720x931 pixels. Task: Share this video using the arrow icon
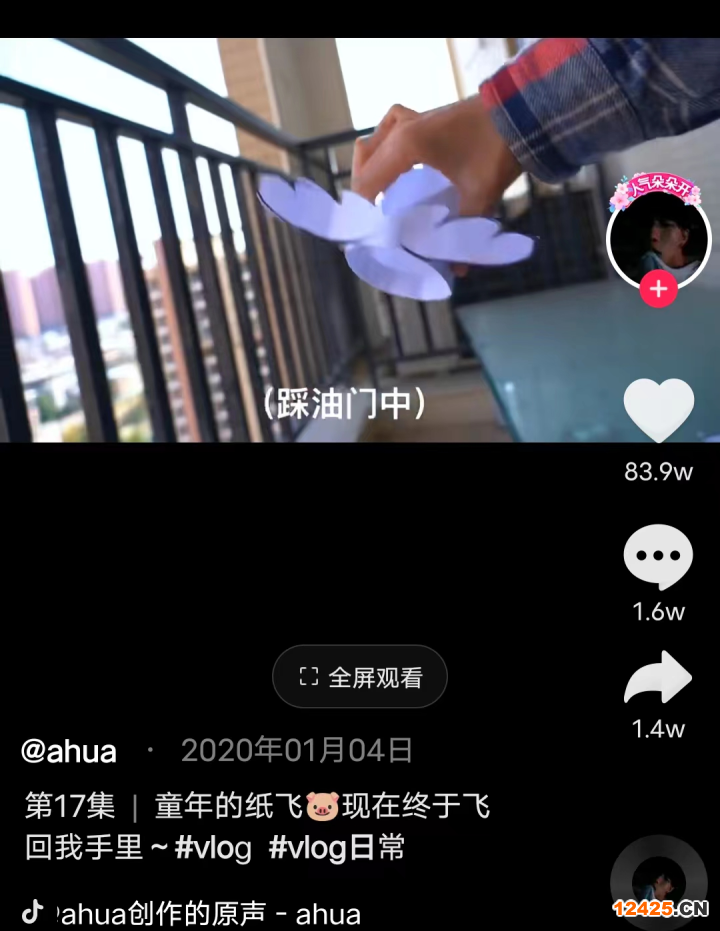pos(658,680)
